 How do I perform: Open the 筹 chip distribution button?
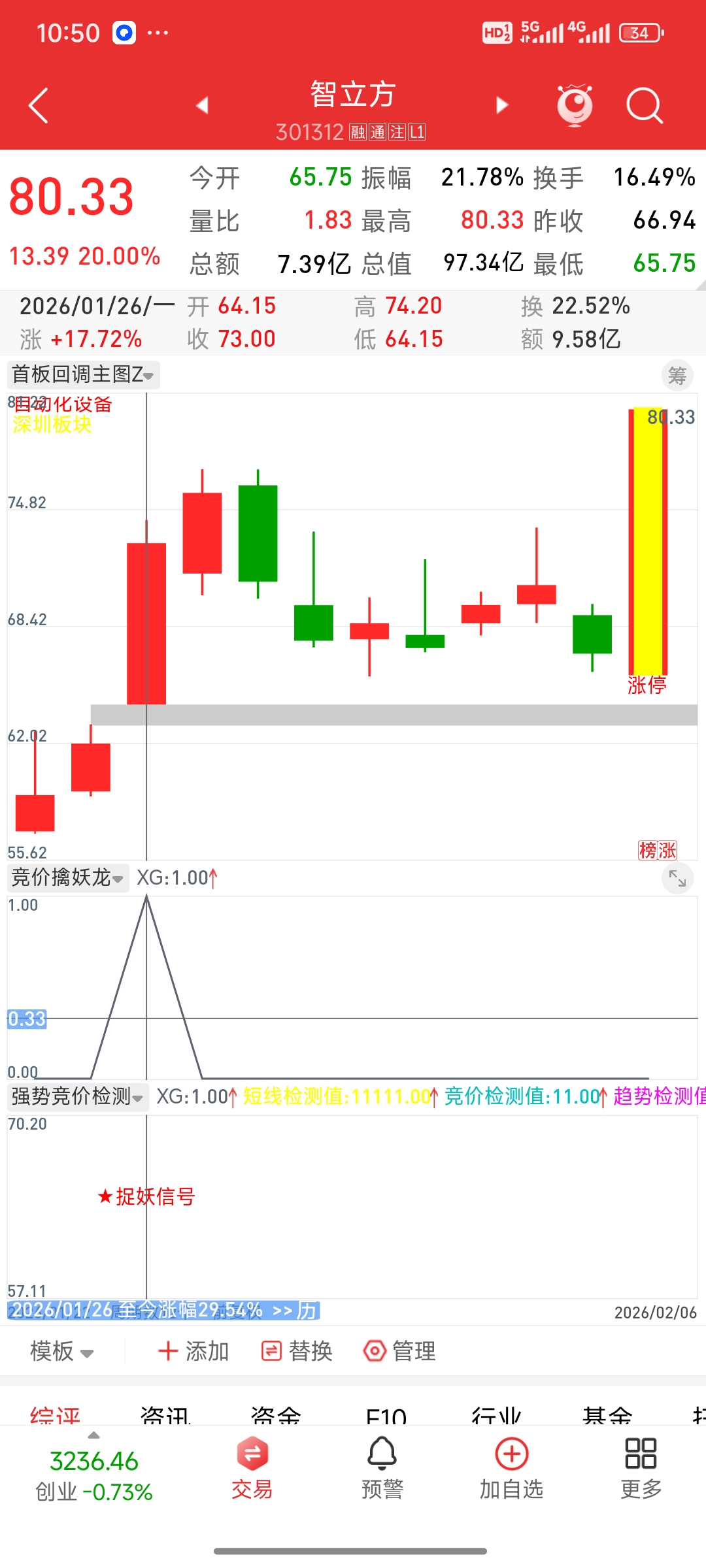[677, 376]
